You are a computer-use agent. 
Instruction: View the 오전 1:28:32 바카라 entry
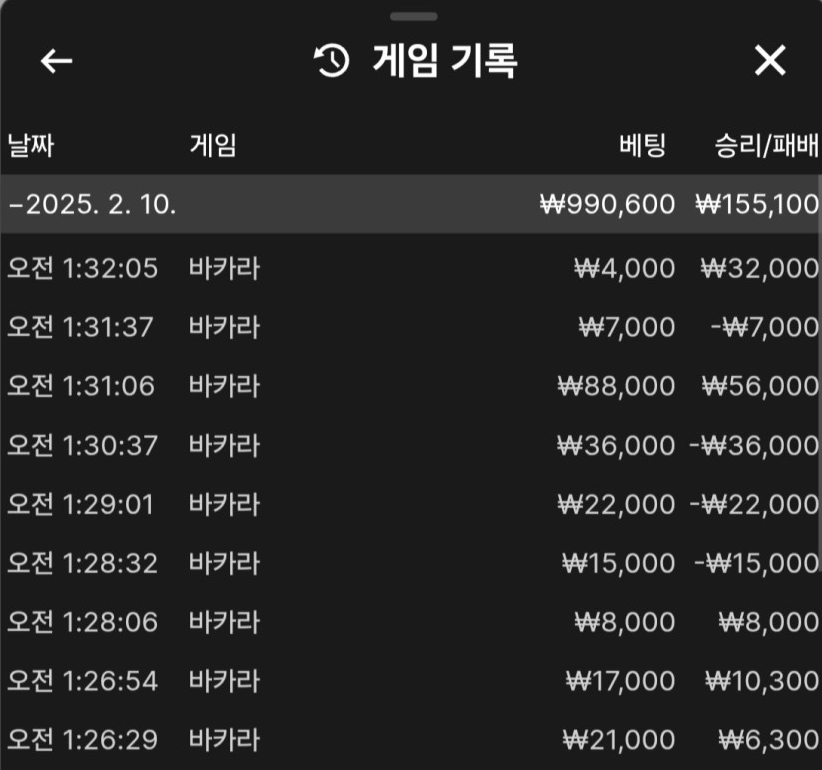(410, 563)
